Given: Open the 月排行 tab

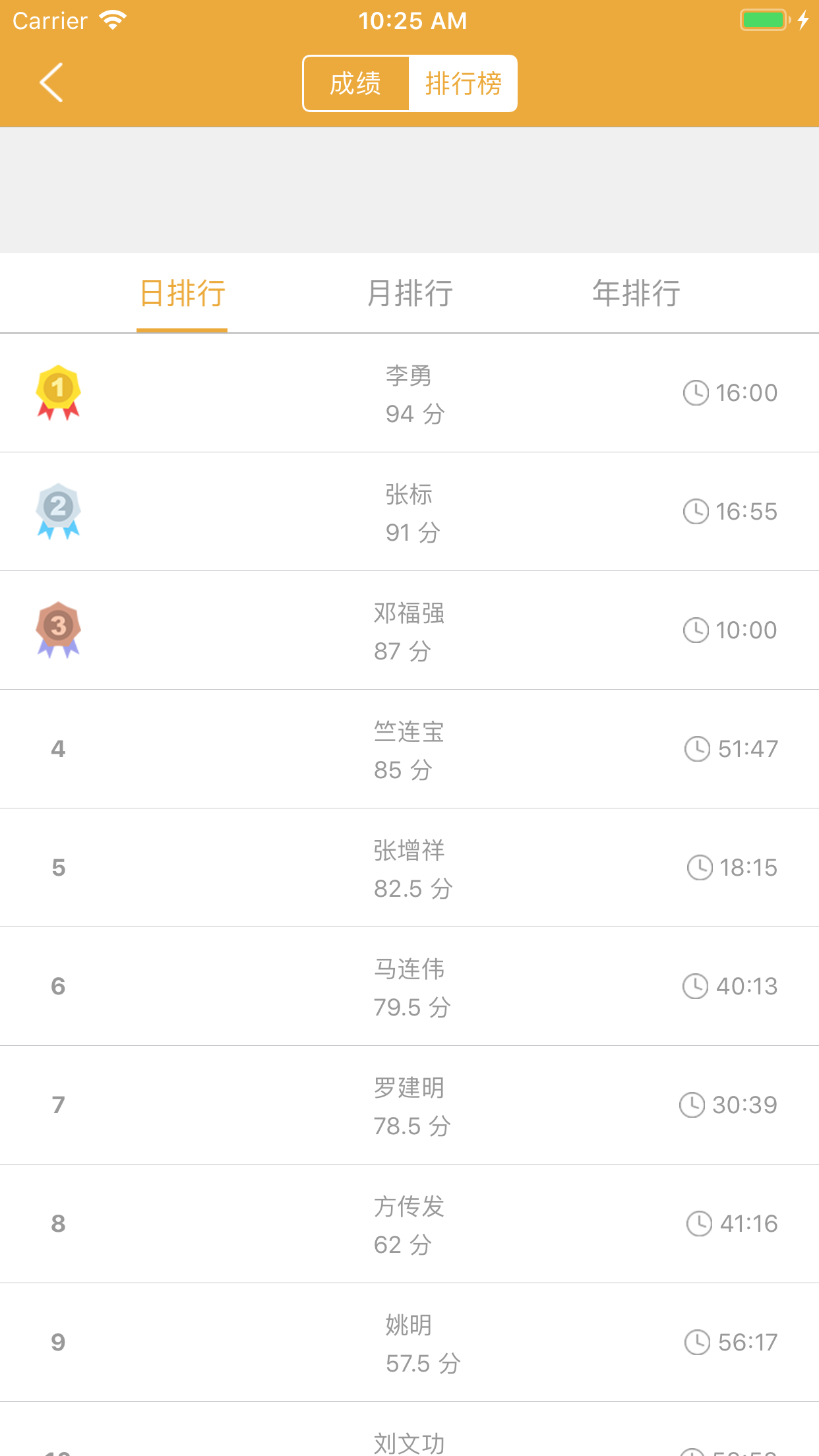Looking at the screenshot, I should [409, 293].
